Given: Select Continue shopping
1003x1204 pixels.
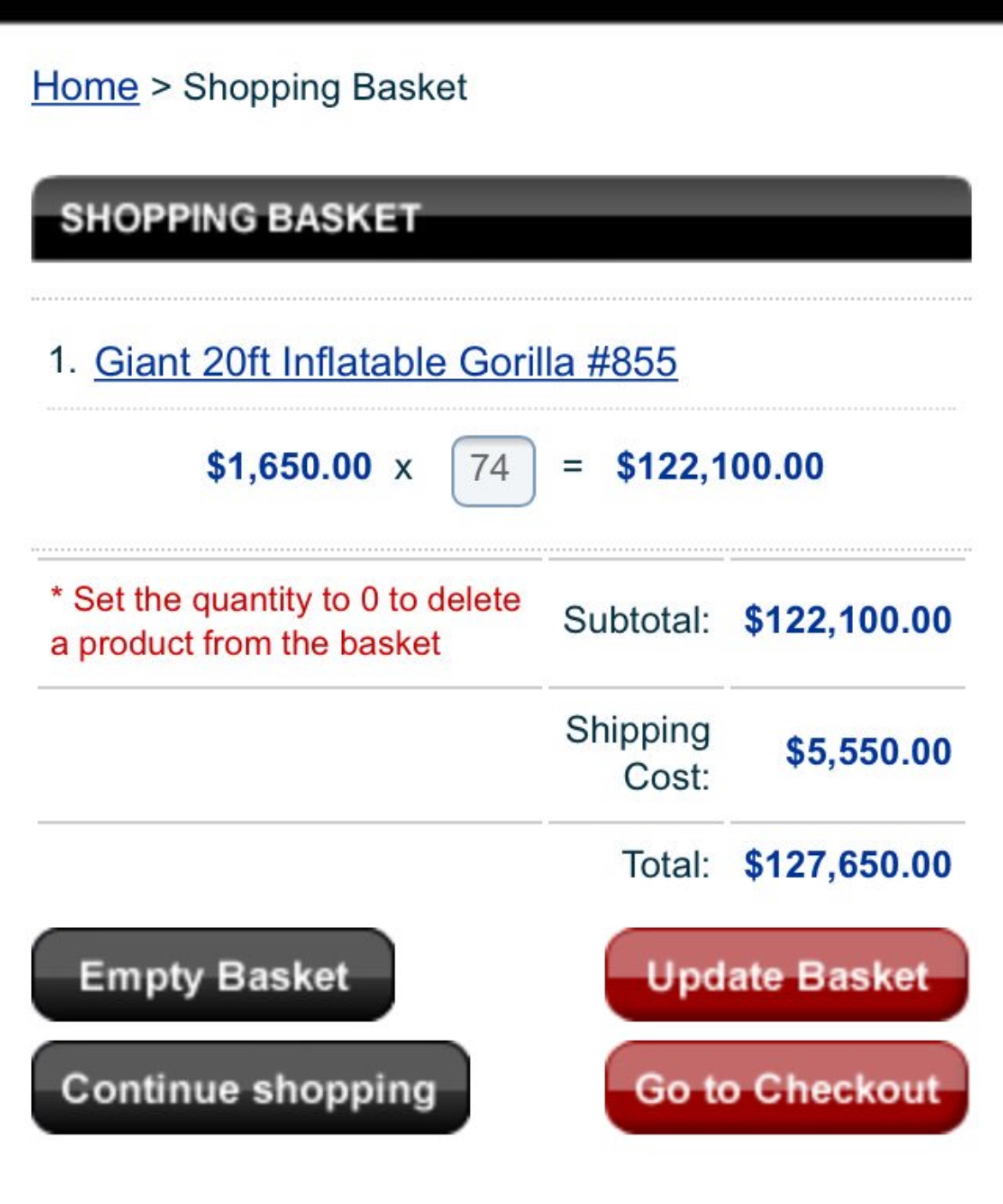Looking at the screenshot, I should coord(250,1087).
